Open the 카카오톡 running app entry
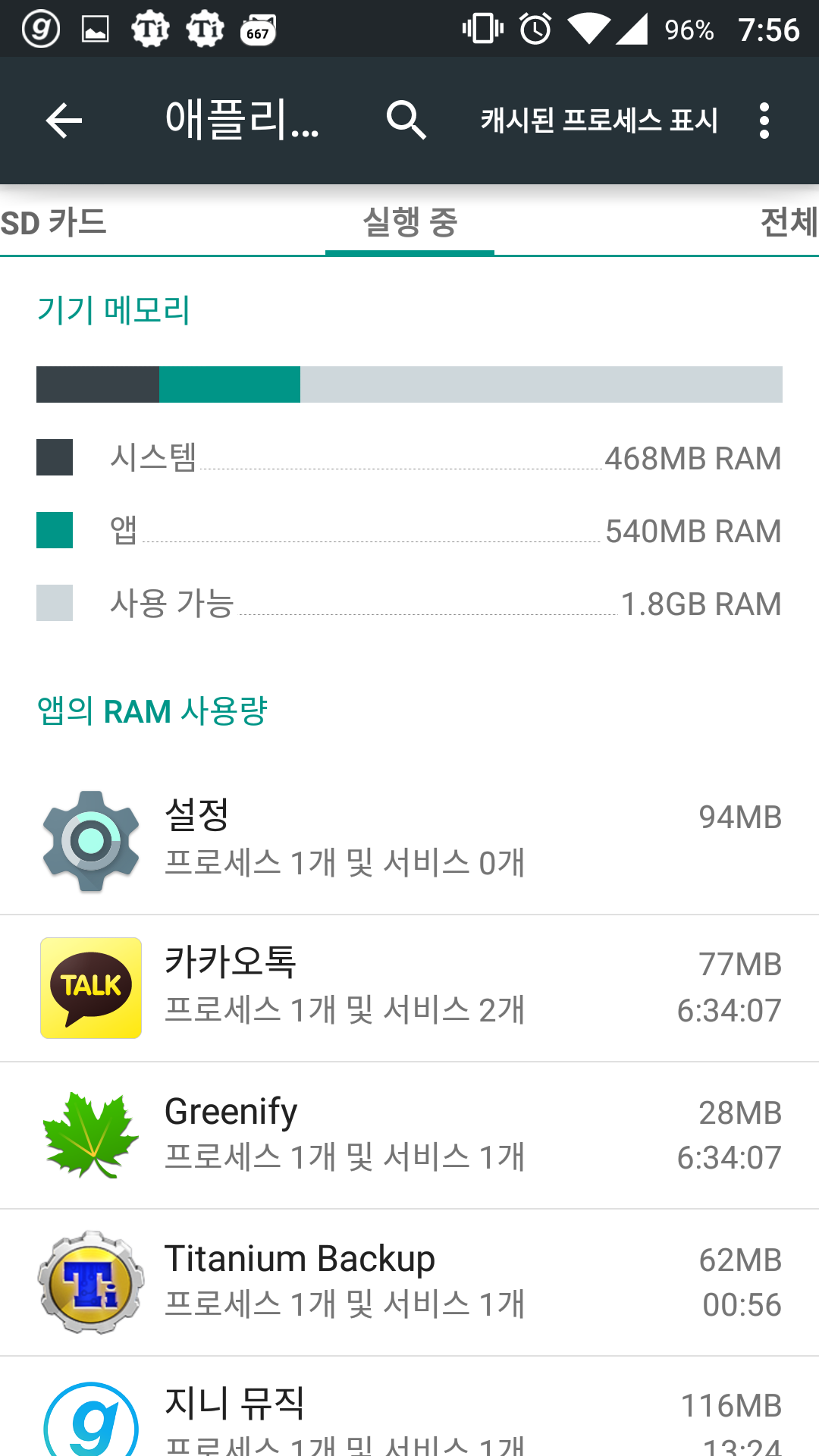The width and height of the screenshot is (819, 1456). pos(409,987)
